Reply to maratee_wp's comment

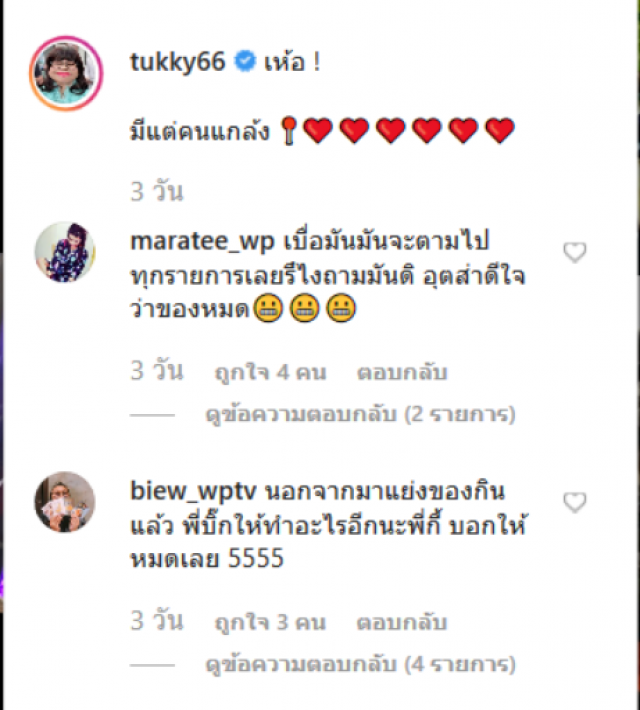click(x=402, y=373)
